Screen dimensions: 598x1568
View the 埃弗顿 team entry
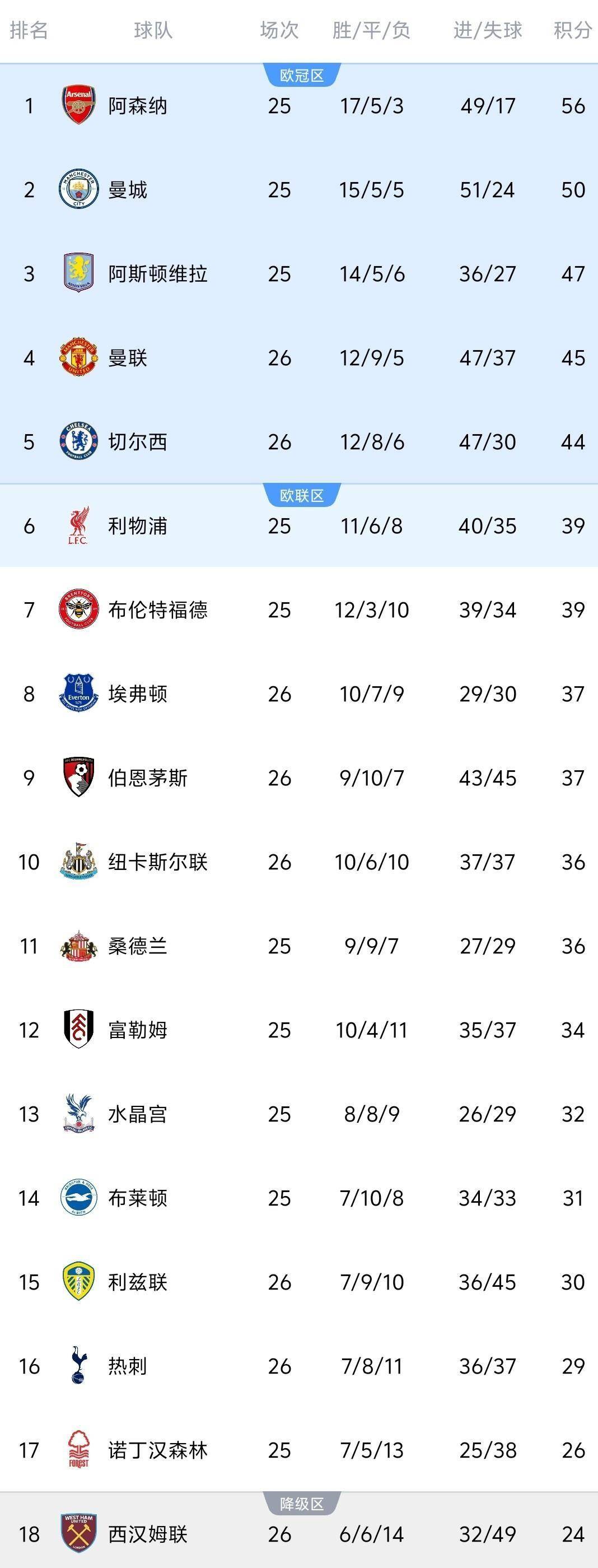pos(138,694)
